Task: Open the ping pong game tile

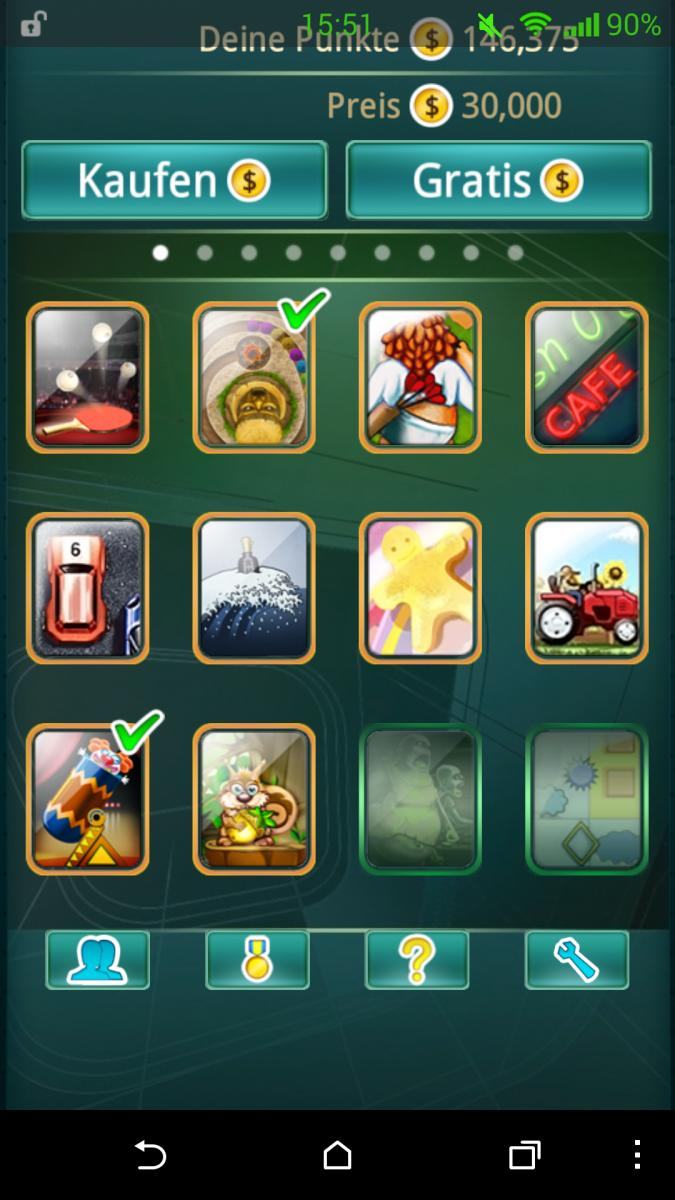Action: 88,378
